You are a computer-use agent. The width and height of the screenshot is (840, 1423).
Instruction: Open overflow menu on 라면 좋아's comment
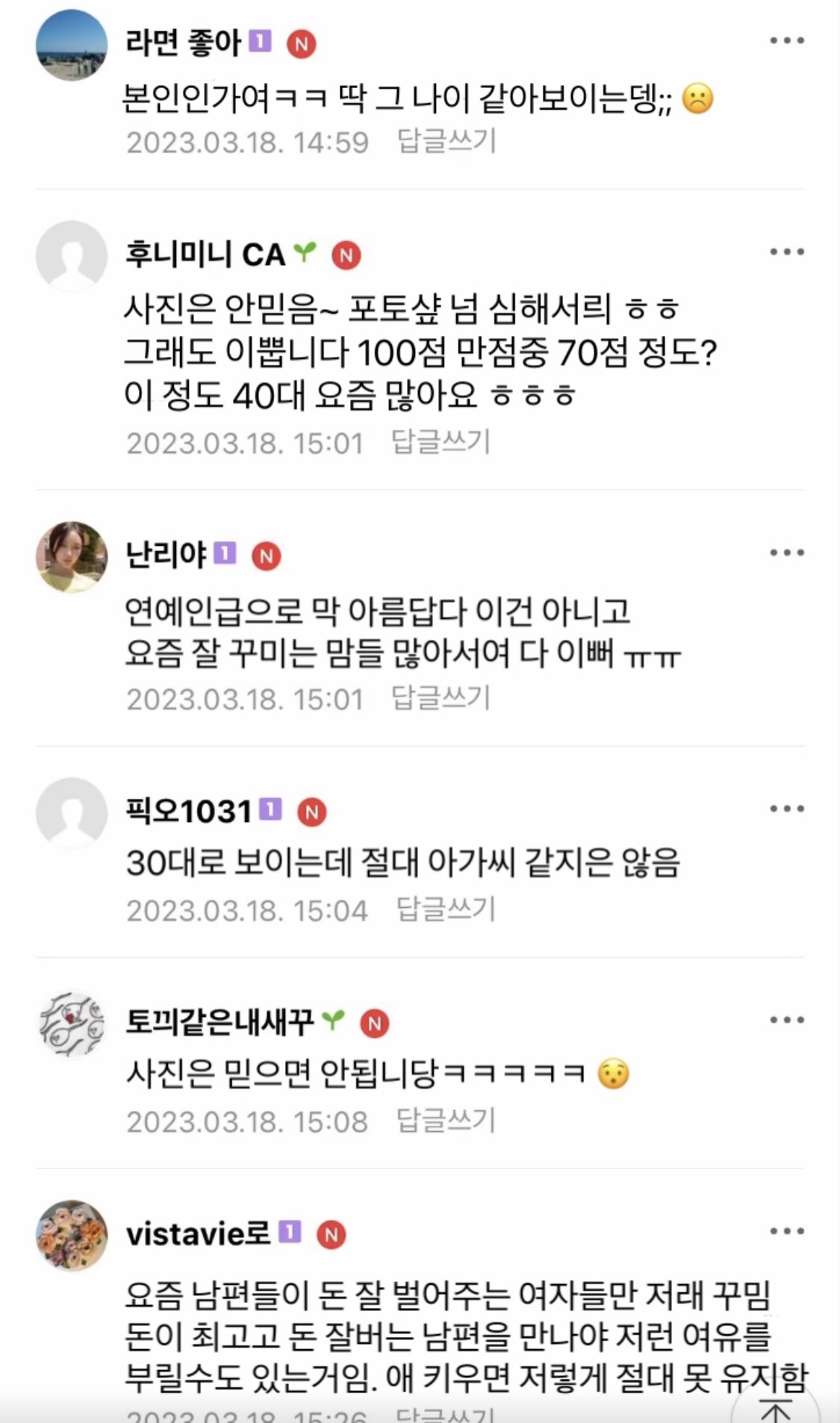click(x=786, y=41)
